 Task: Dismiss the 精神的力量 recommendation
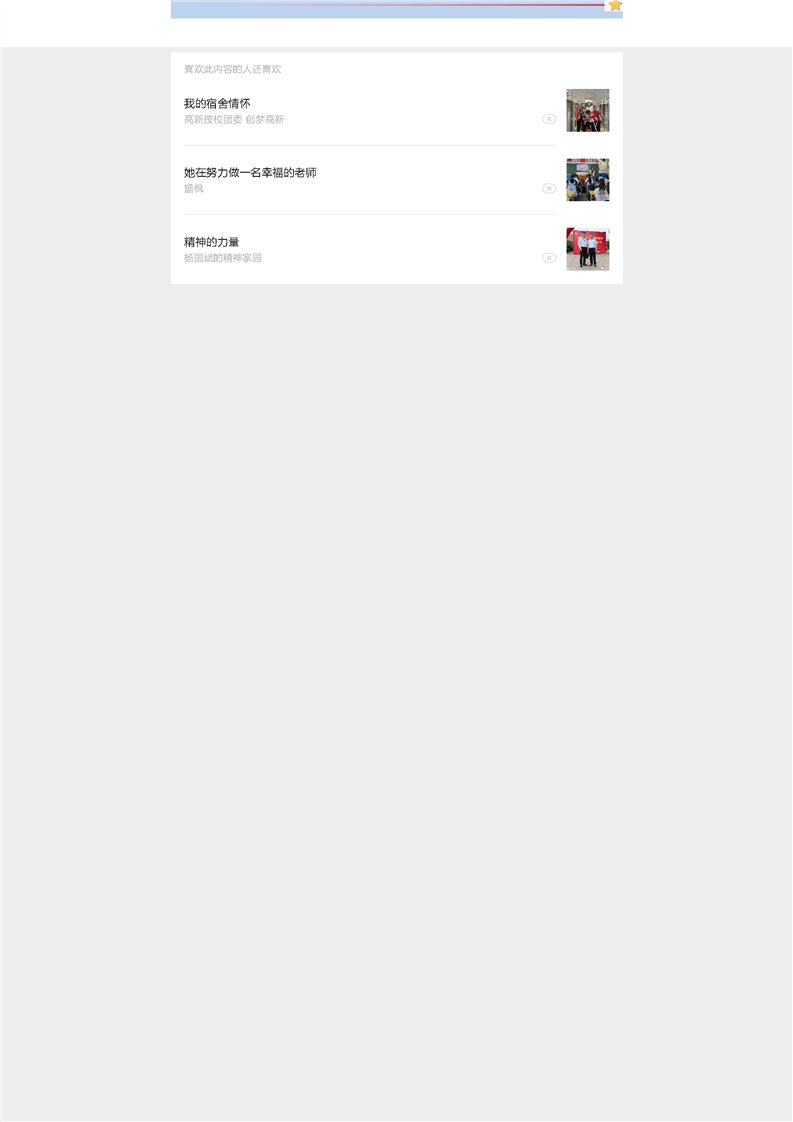pyautogui.click(x=549, y=257)
